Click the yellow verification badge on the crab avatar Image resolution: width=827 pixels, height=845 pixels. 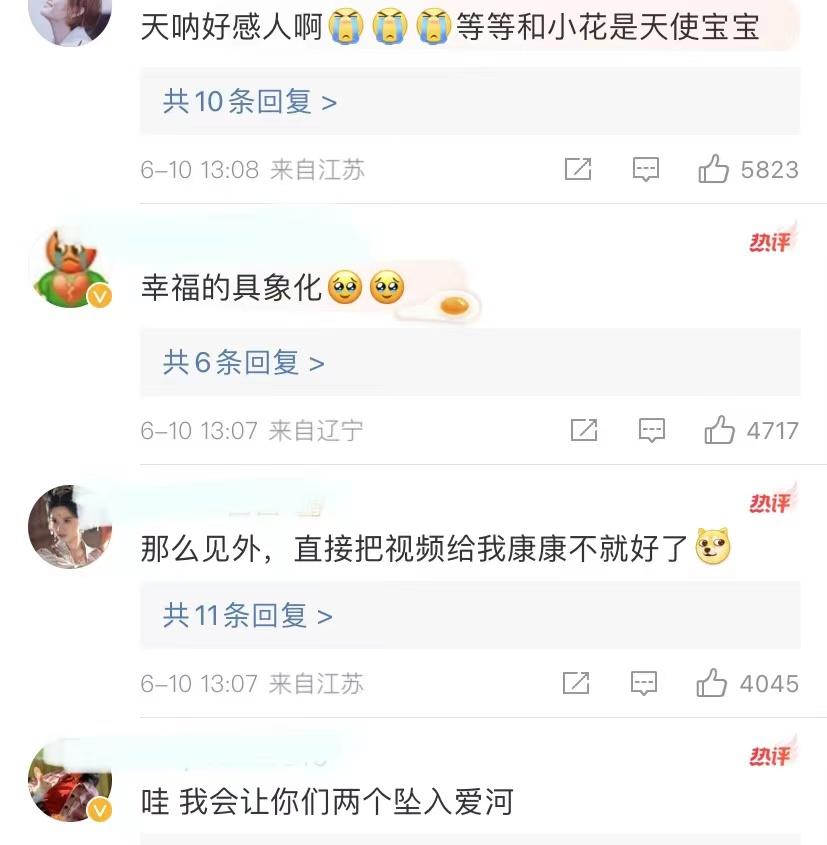[x=97, y=297]
